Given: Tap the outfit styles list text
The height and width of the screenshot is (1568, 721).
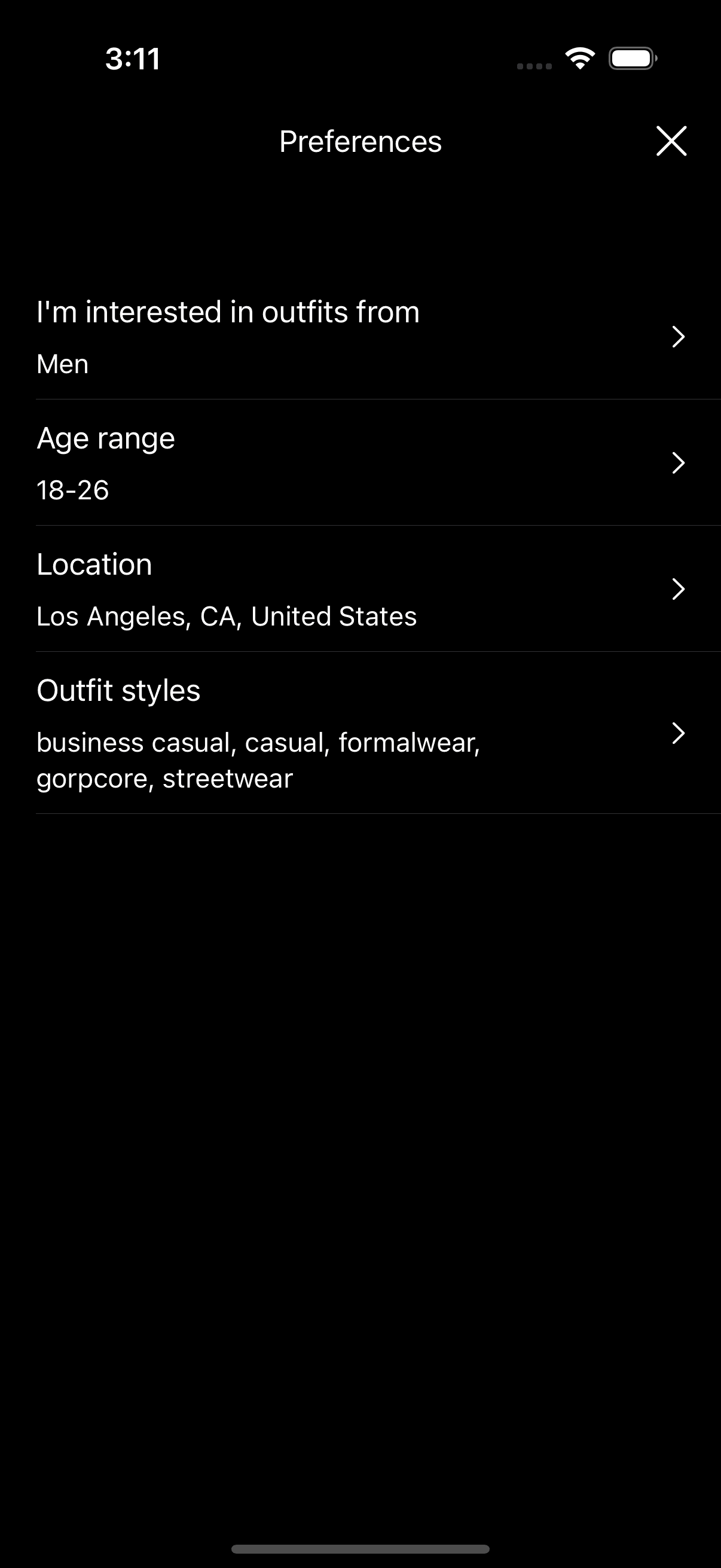Looking at the screenshot, I should [x=259, y=758].
